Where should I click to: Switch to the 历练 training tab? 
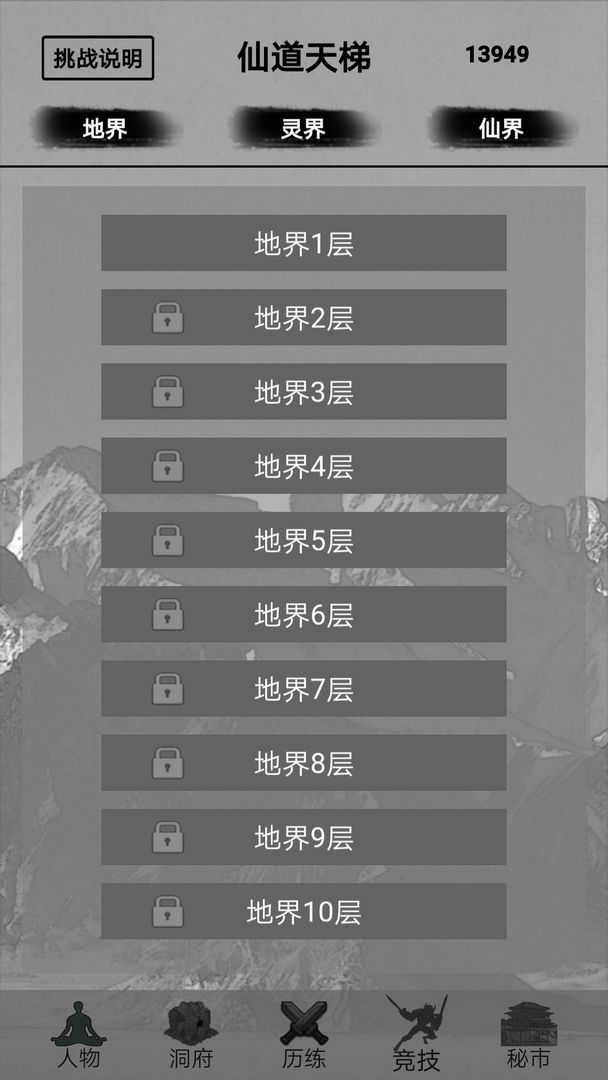(x=303, y=1035)
